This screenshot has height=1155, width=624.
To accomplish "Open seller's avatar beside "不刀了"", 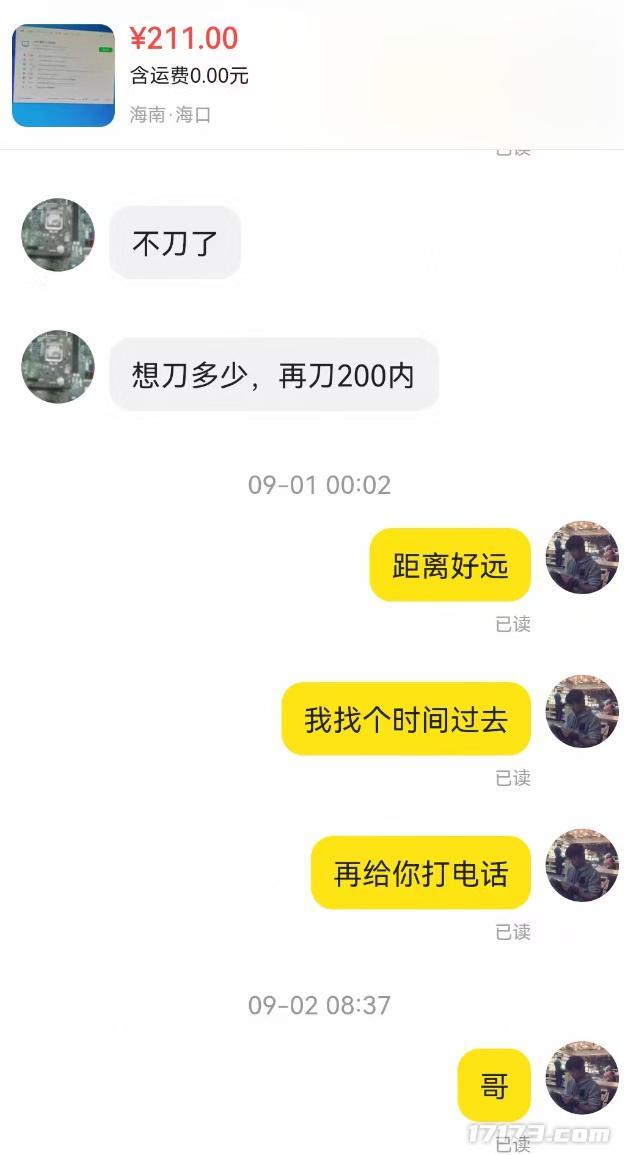I will click(x=58, y=235).
